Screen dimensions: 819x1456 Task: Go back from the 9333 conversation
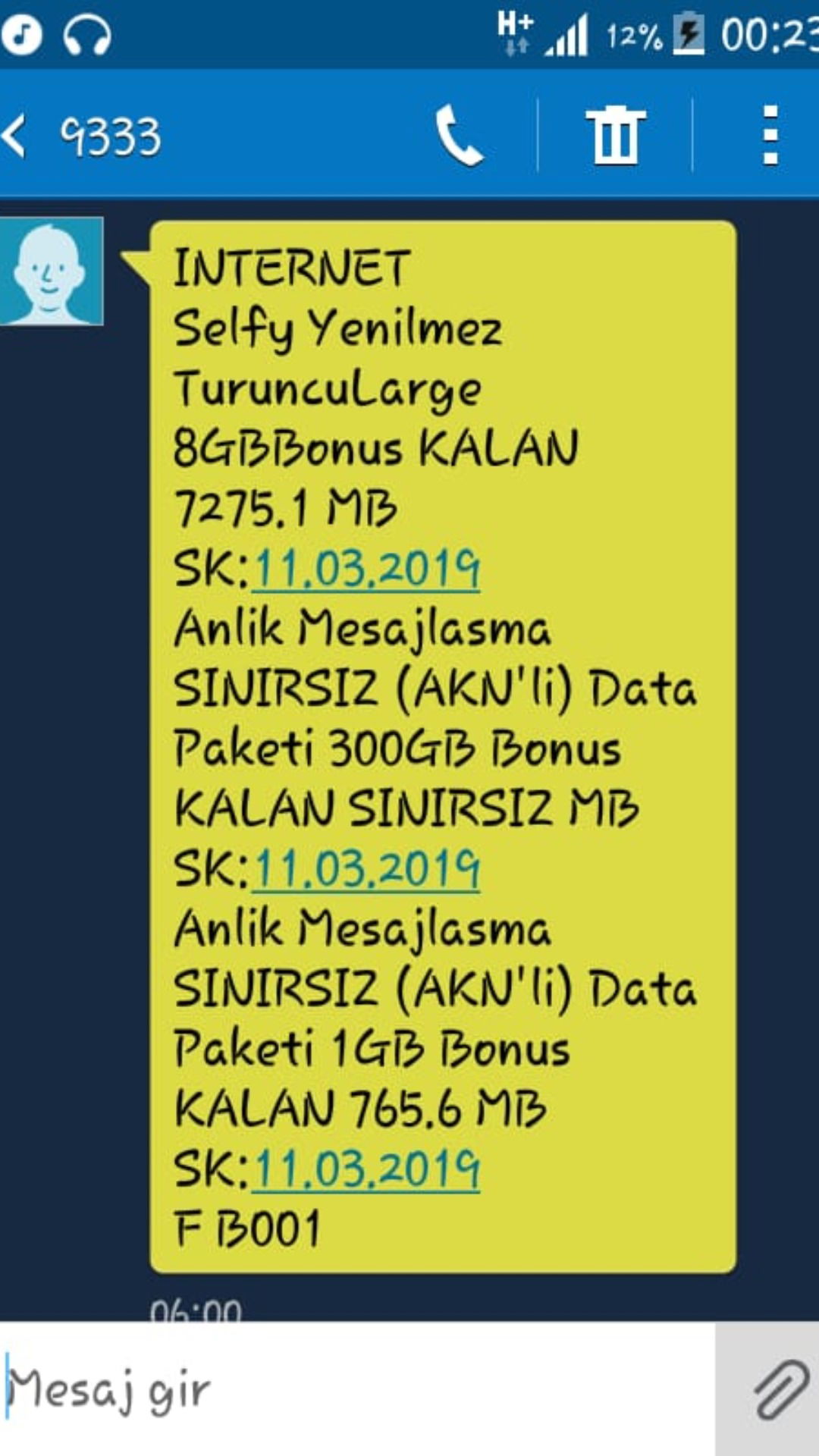(17, 136)
